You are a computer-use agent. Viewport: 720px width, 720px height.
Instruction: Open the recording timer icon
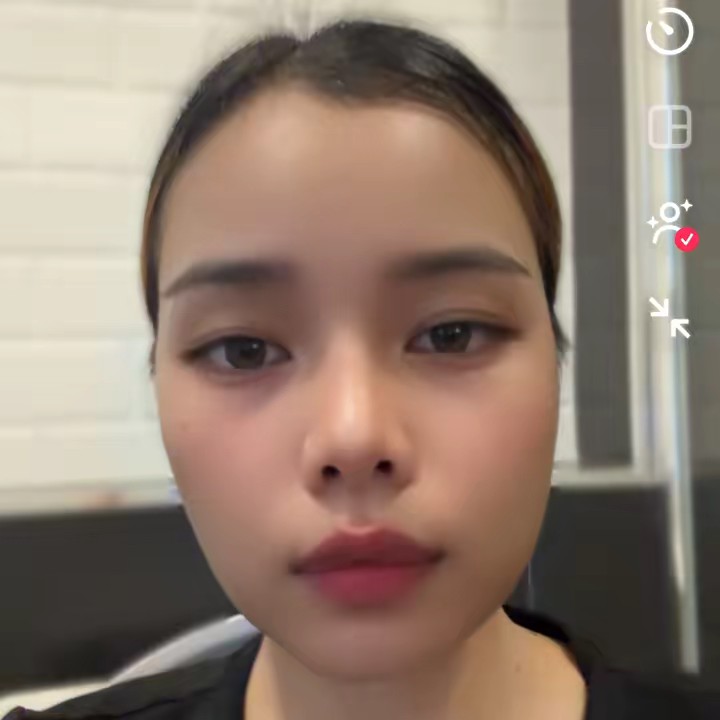coord(669,32)
